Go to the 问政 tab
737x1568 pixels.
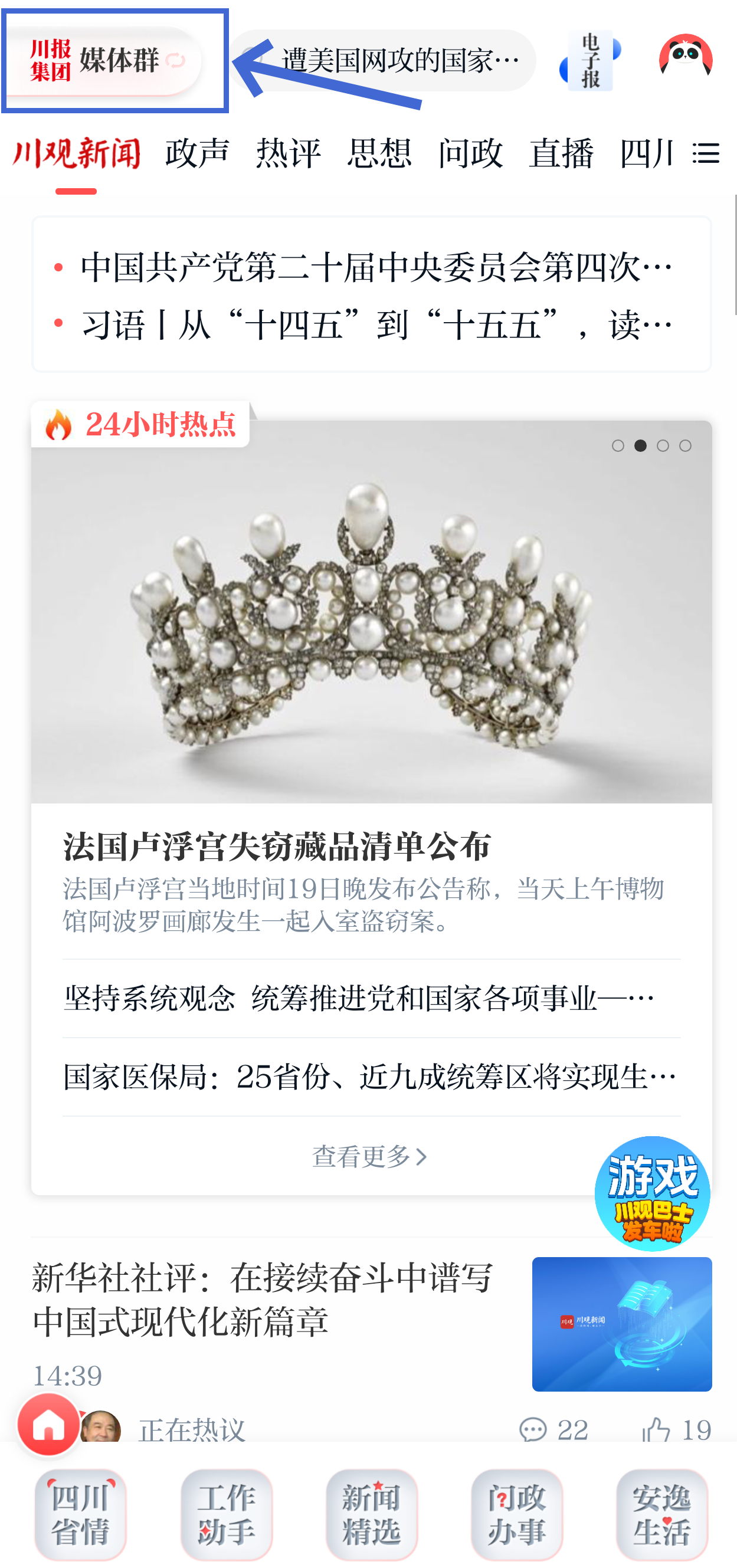coord(470,153)
